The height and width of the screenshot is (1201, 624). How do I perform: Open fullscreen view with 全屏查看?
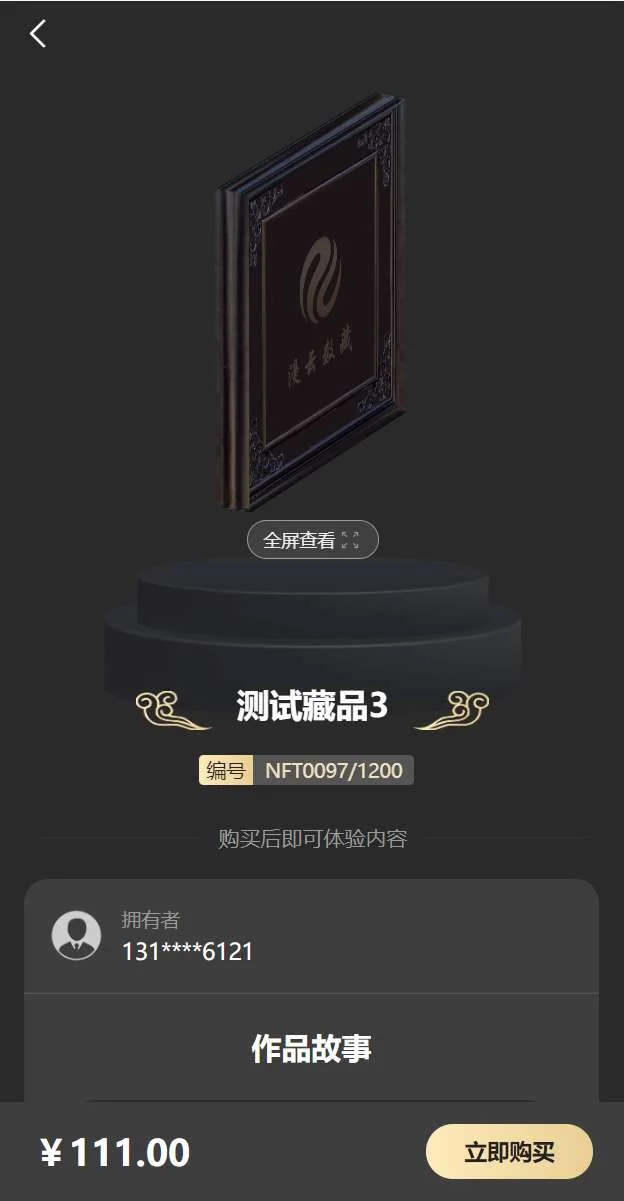pyautogui.click(x=312, y=540)
